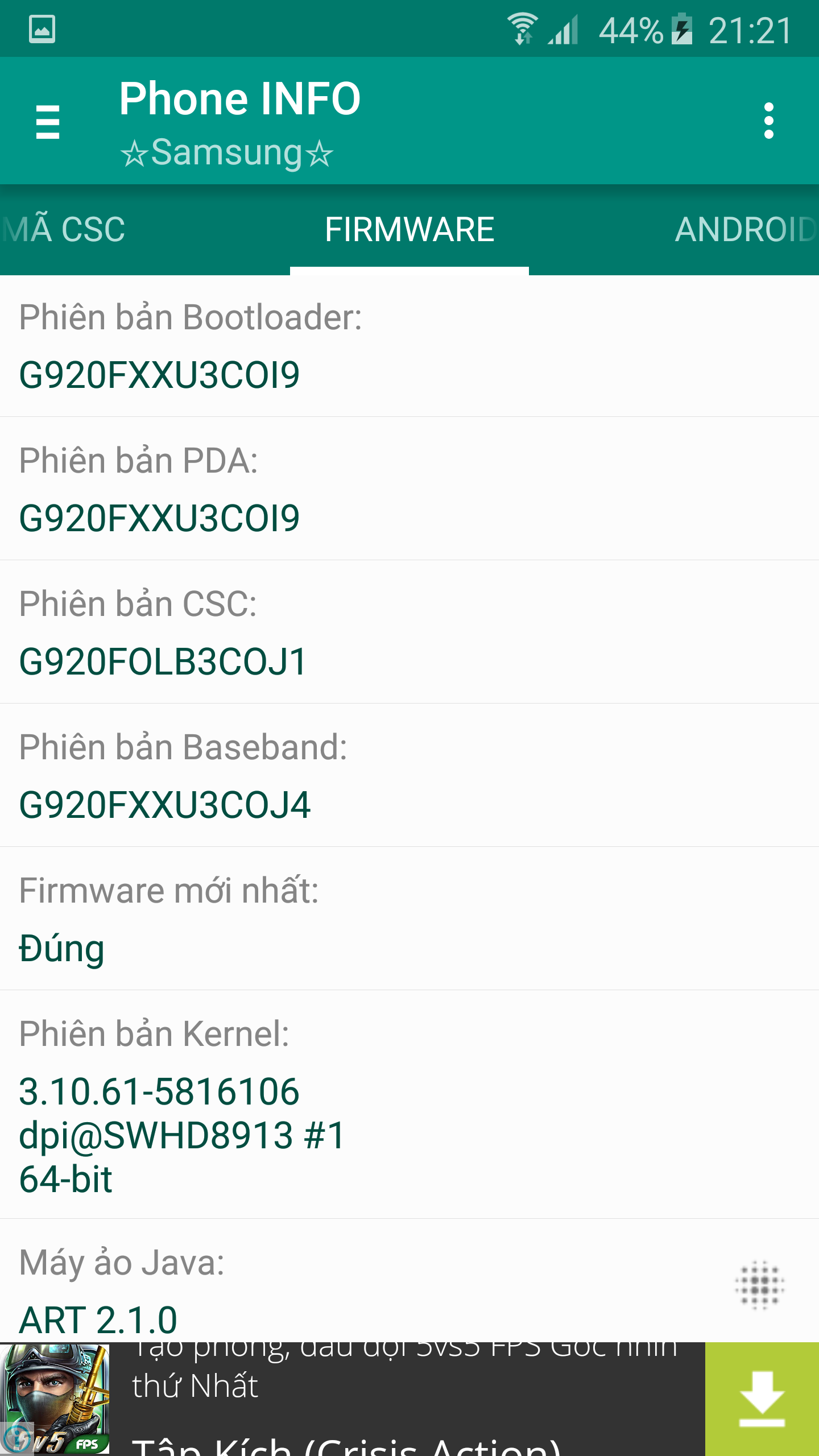
Task: Download the Crisis Action ad game
Action: pos(762,1399)
